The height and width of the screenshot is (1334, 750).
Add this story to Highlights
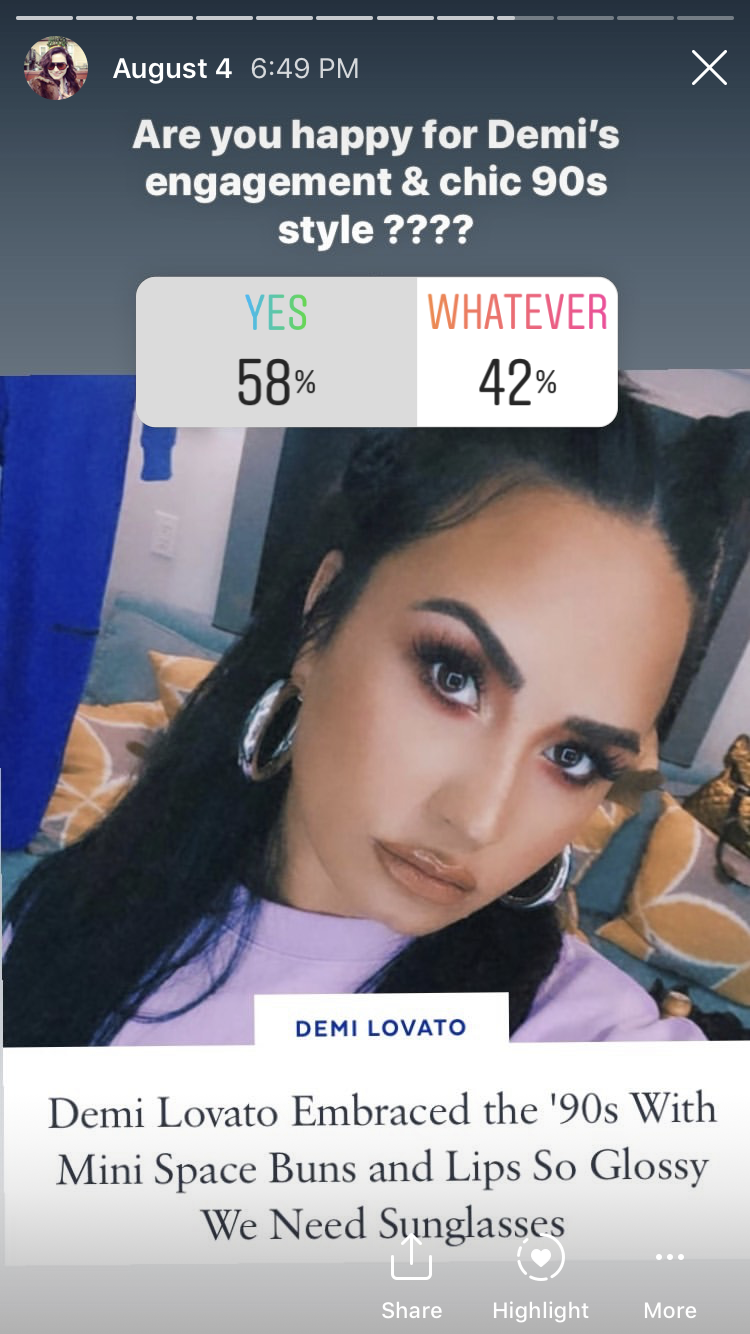click(x=541, y=1275)
